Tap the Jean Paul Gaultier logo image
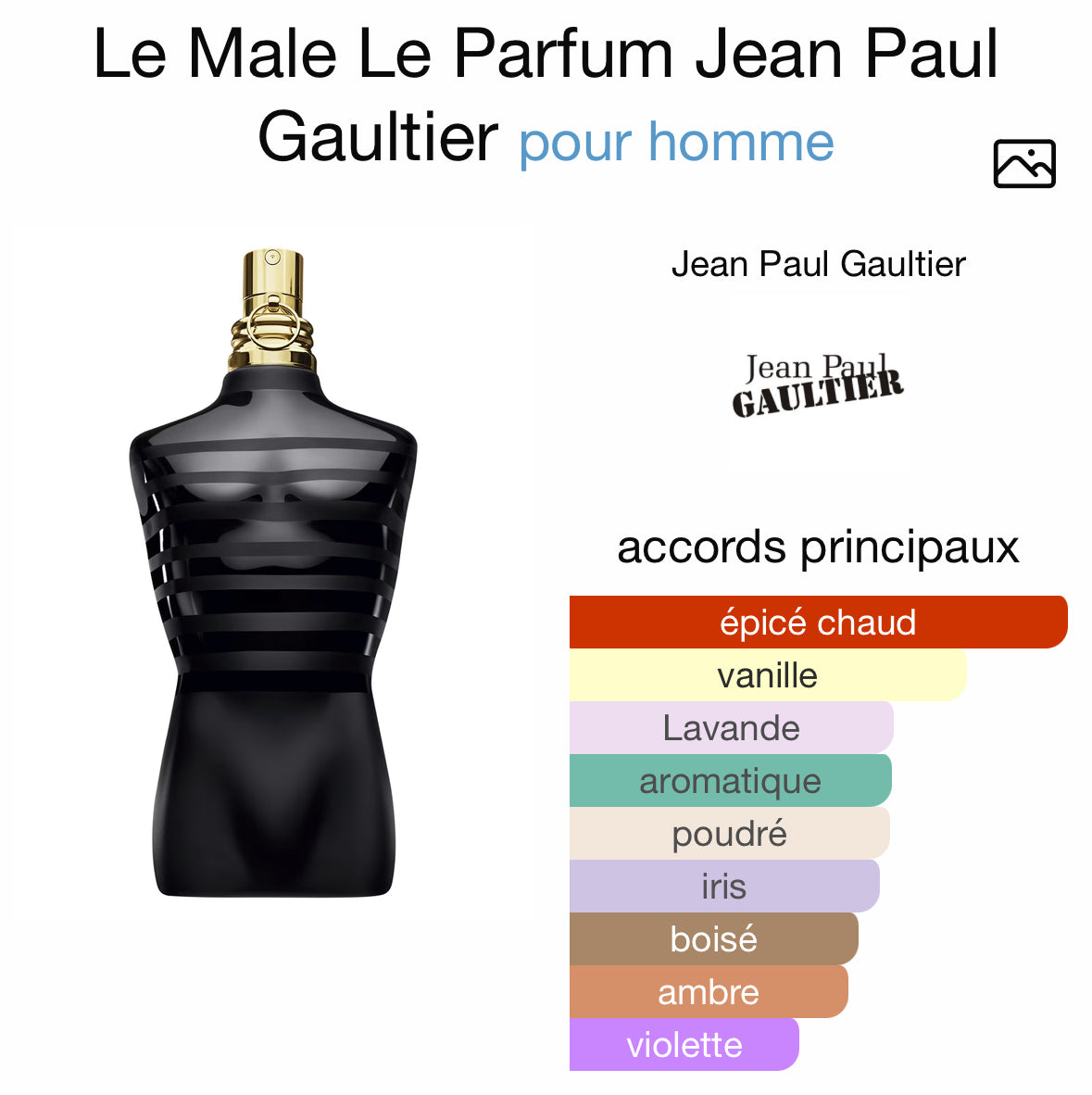Image resolution: width=1092 pixels, height=1095 pixels. [x=818, y=385]
